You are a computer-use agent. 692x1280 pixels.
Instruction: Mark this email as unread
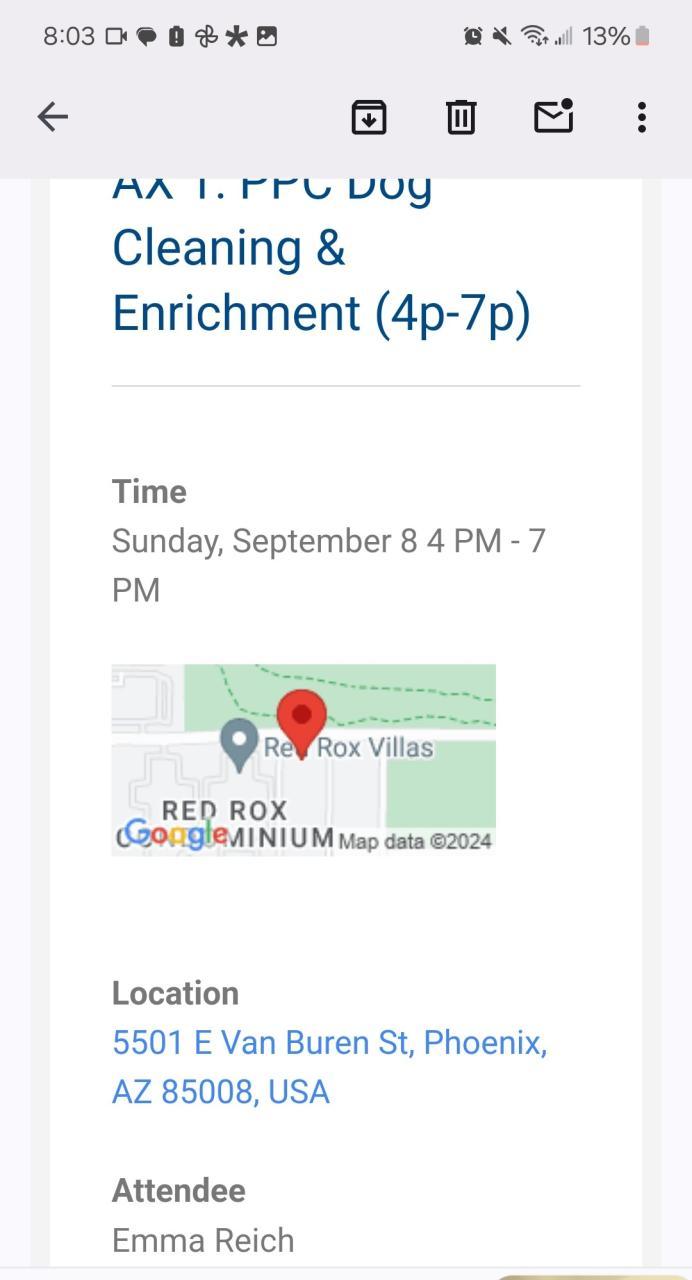(553, 117)
